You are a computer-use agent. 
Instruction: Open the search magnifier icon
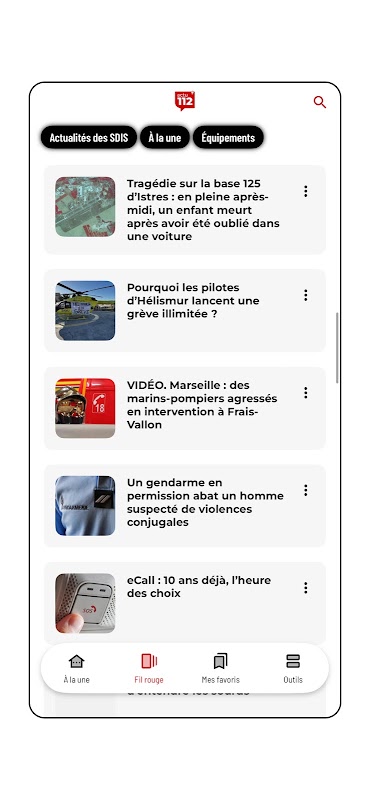[x=319, y=102]
